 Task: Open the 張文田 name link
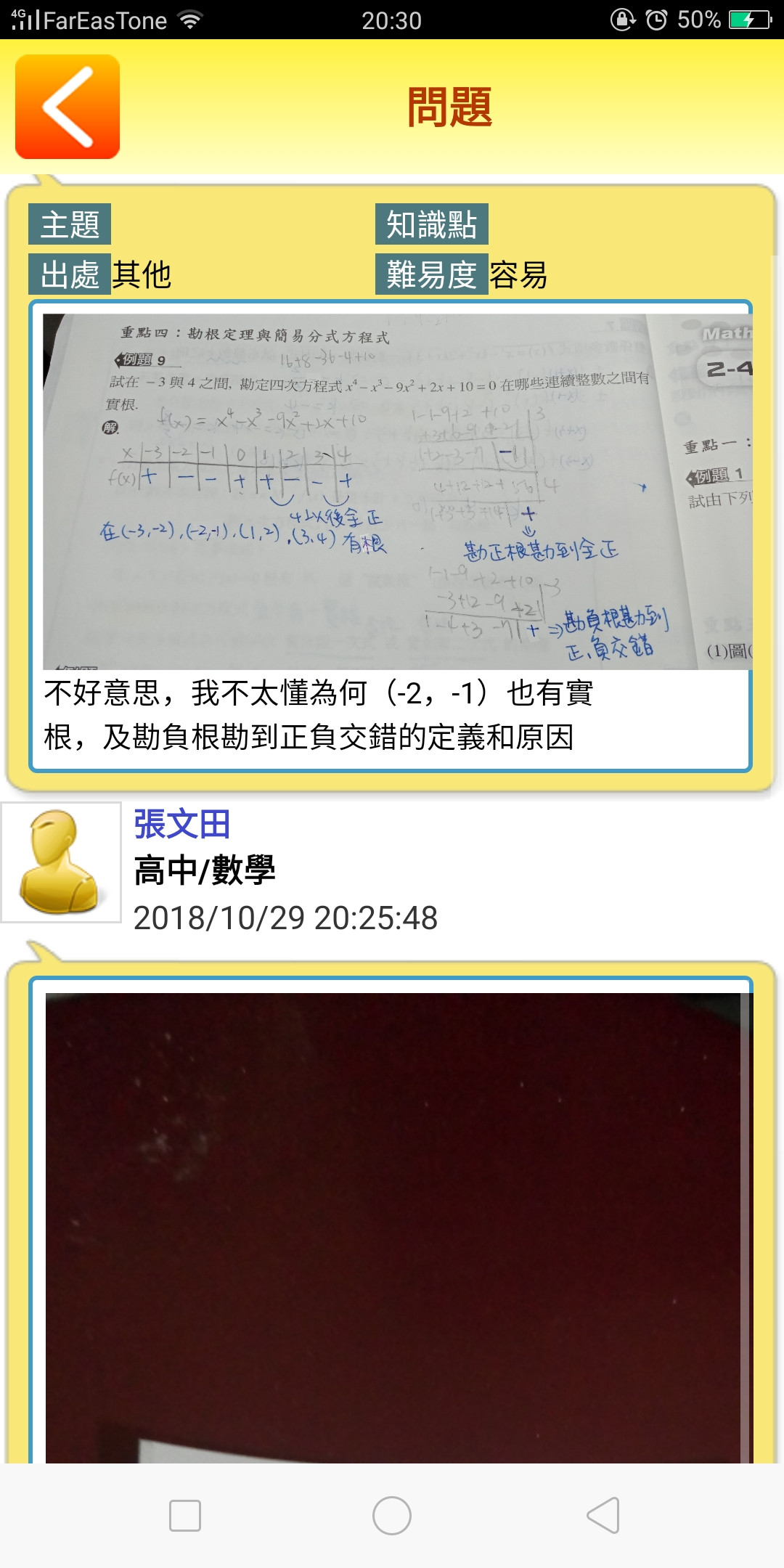tap(181, 825)
